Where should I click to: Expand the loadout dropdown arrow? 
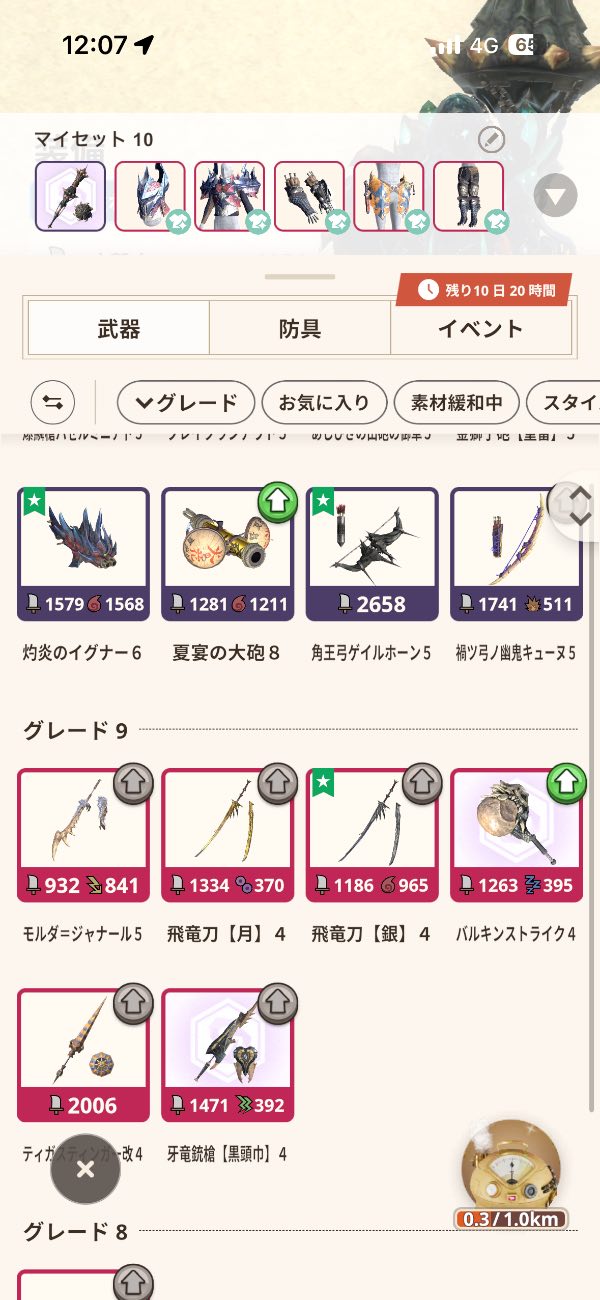[555, 196]
